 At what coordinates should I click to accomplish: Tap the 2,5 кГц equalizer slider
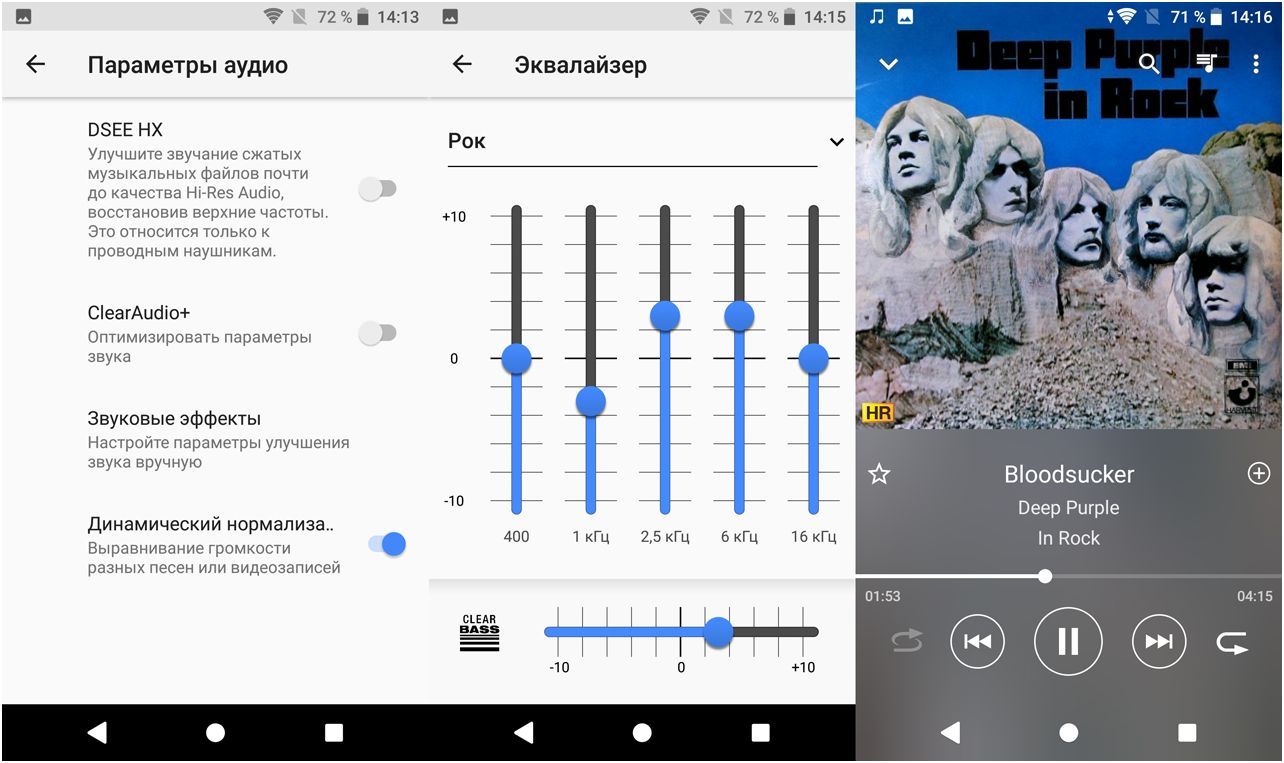(665, 316)
